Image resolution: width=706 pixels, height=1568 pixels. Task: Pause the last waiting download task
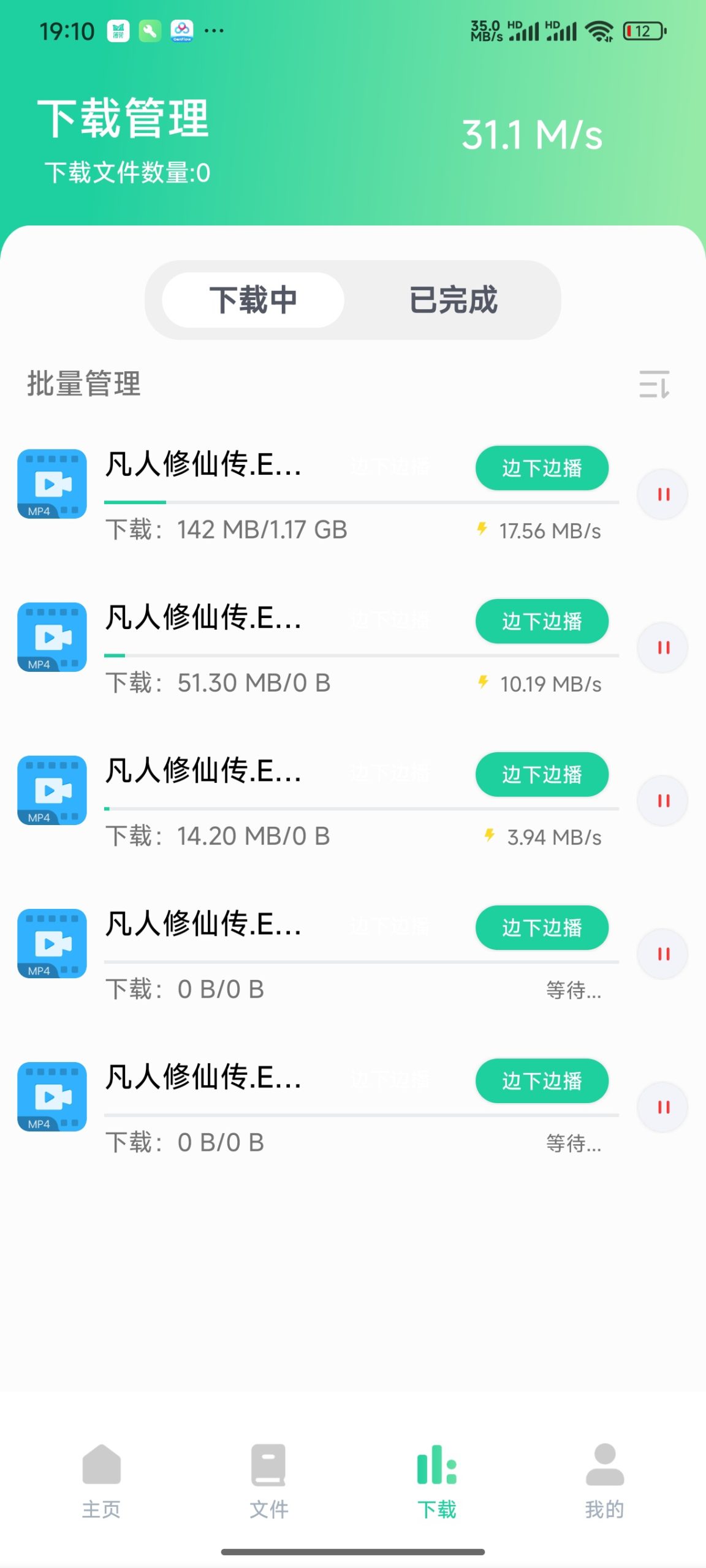click(x=661, y=1107)
